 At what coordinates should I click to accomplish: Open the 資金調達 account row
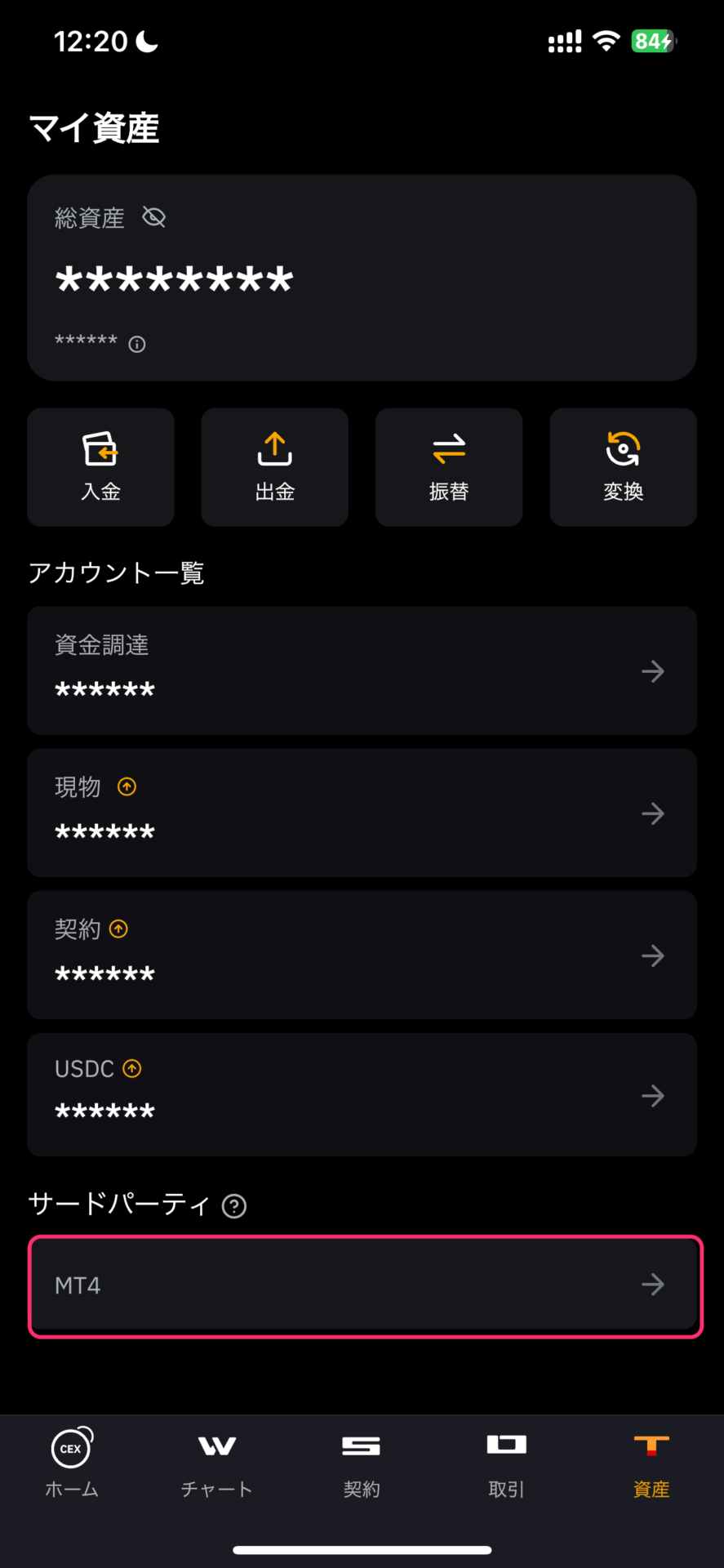tap(362, 670)
